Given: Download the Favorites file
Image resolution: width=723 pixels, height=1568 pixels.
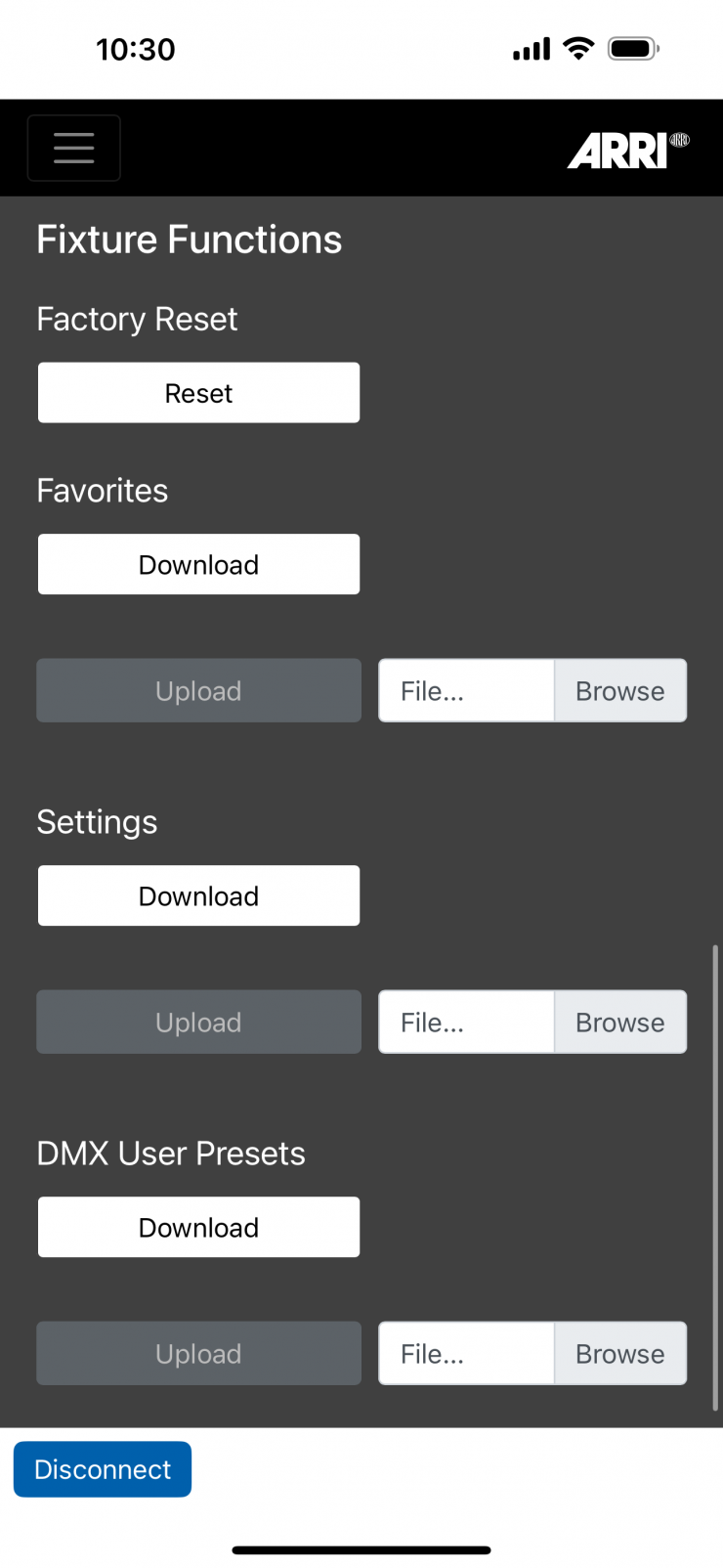Looking at the screenshot, I should (198, 565).
